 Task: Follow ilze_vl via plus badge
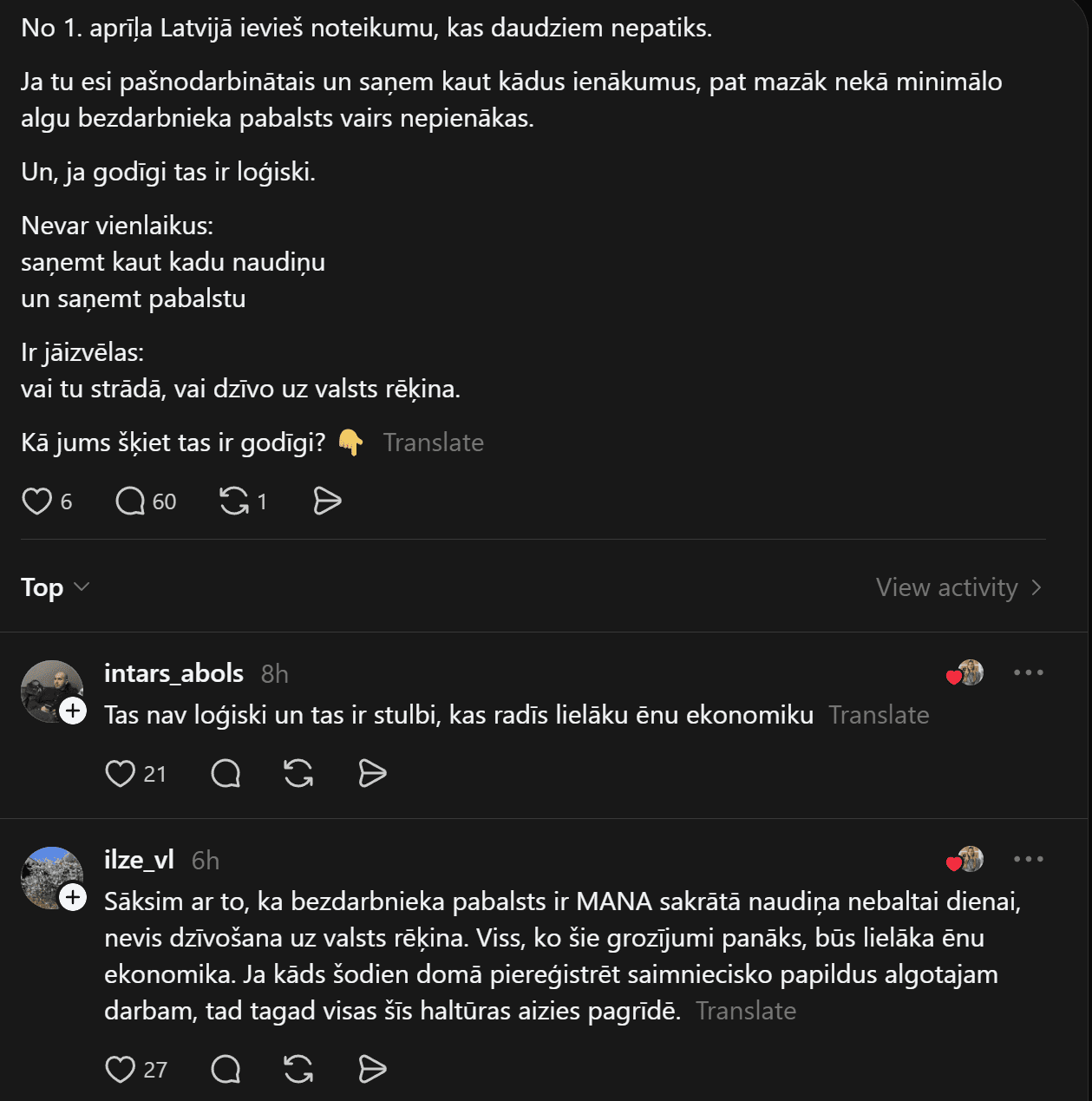[x=73, y=897]
